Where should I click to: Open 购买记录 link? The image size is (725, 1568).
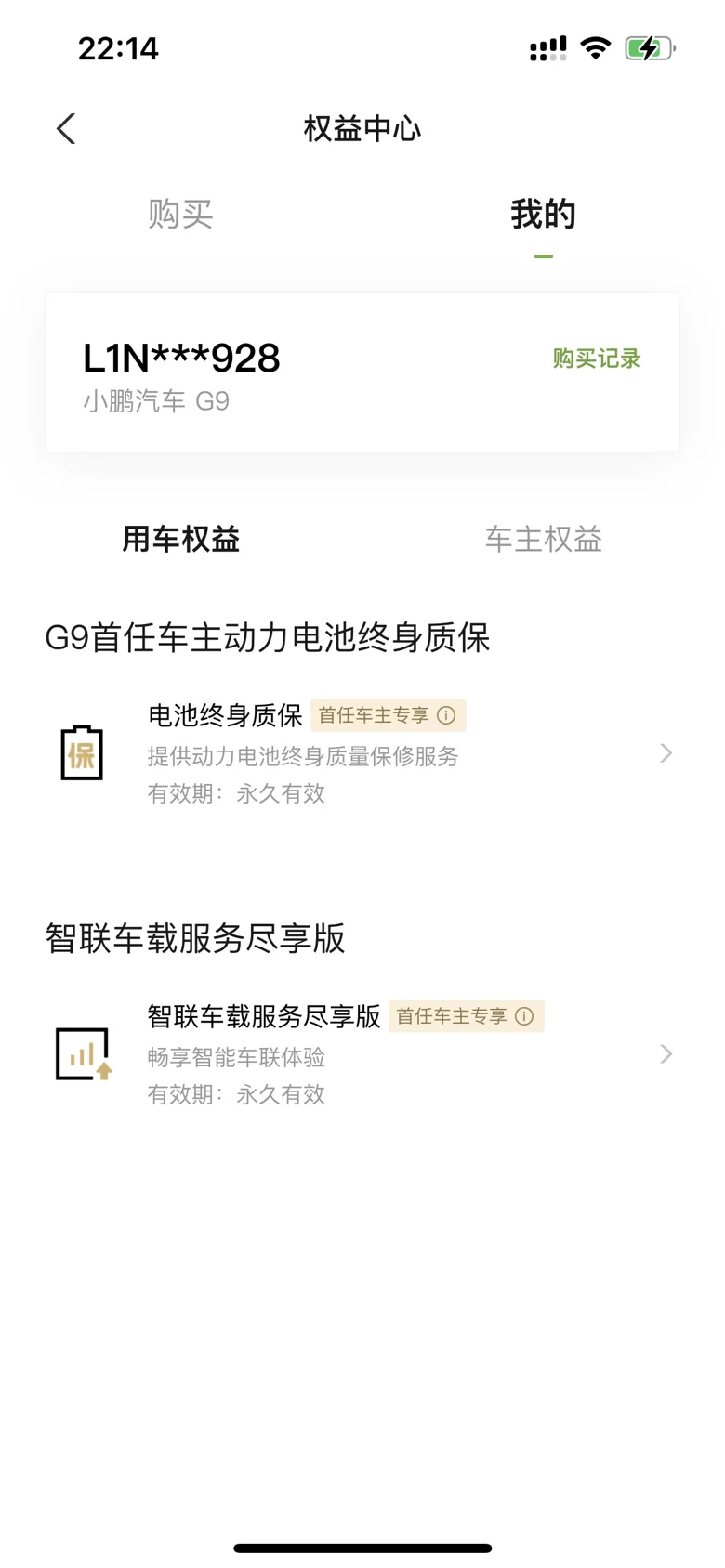click(x=597, y=359)
